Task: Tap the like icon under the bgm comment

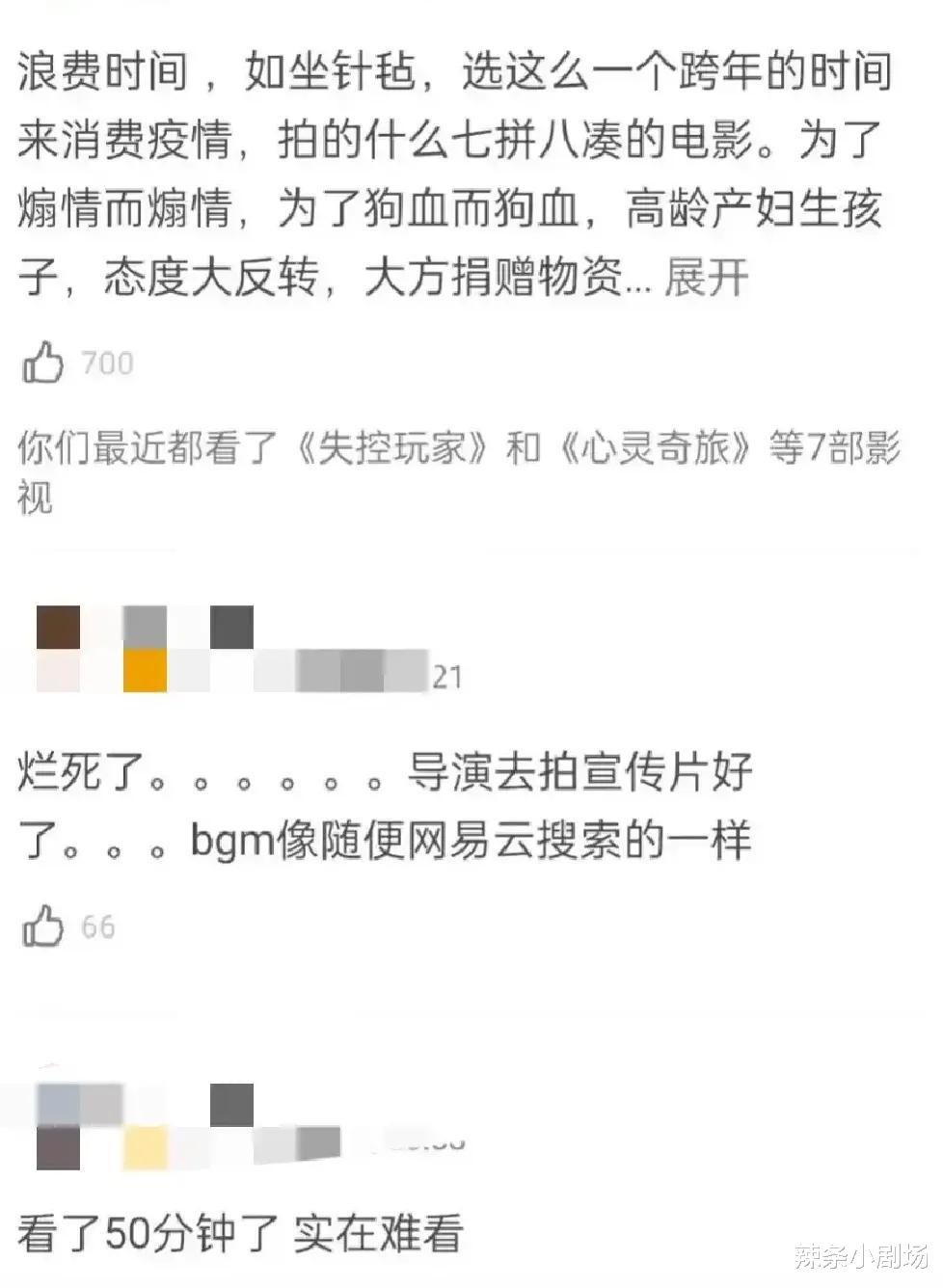Action: click(44, 928)
